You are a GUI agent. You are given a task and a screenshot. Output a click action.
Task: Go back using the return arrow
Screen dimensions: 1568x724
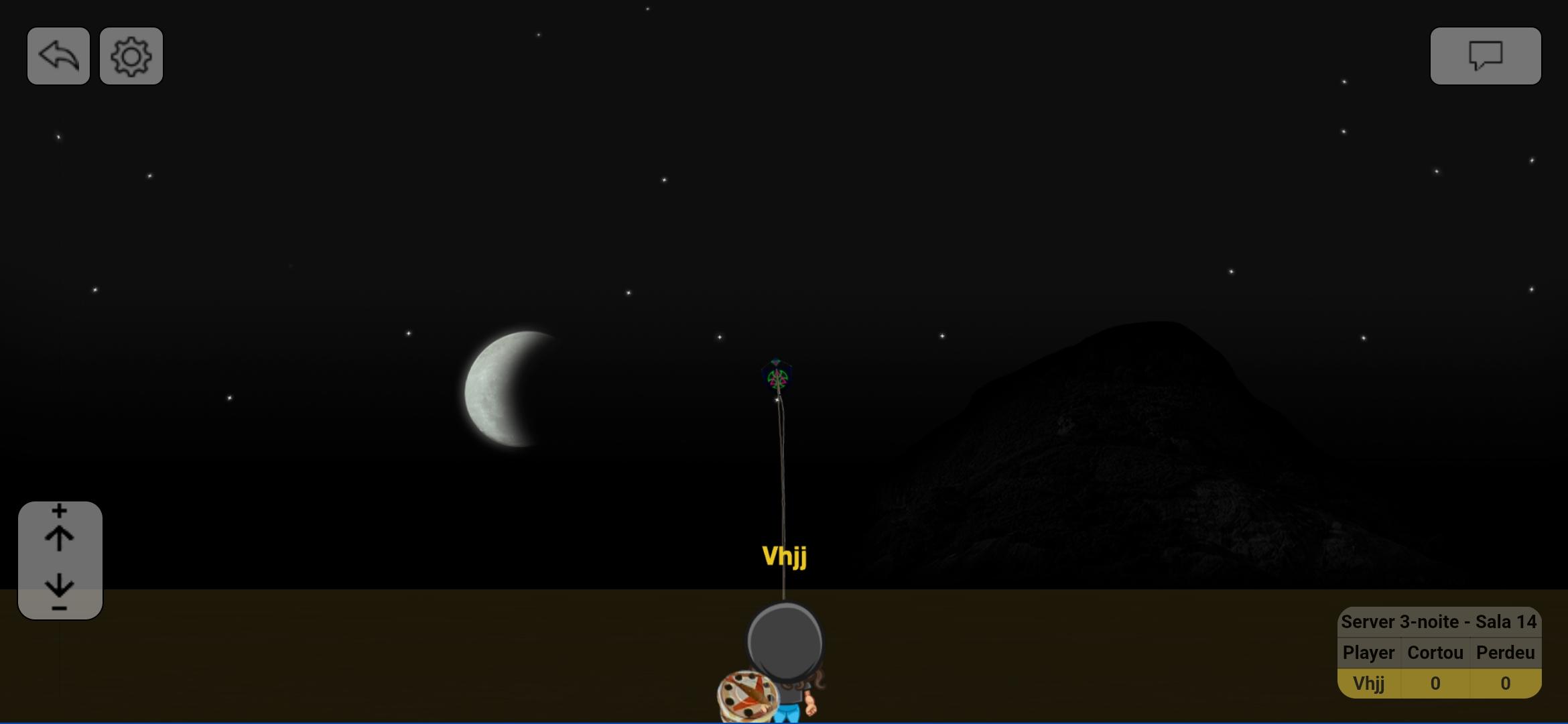point(58,56)
